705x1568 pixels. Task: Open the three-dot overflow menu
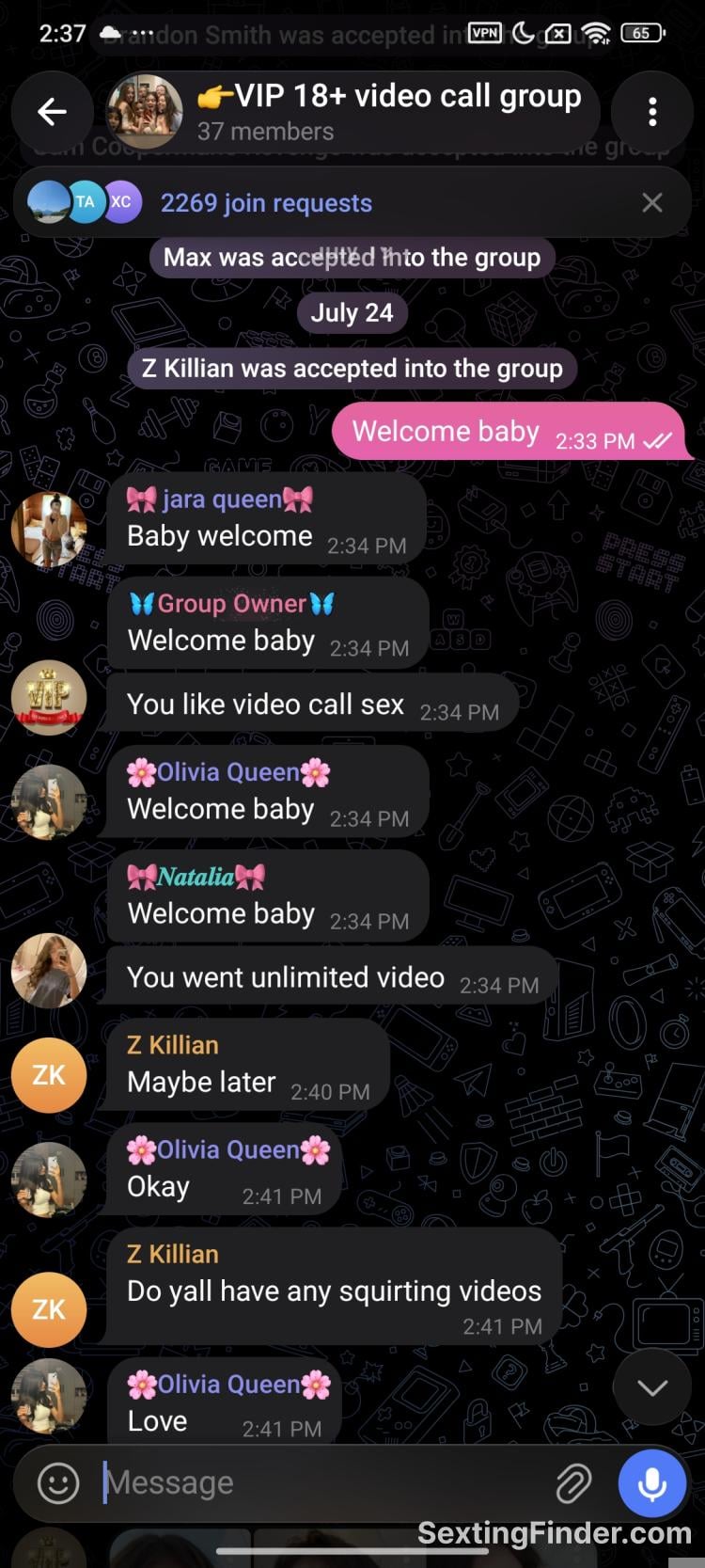(652, 113)
